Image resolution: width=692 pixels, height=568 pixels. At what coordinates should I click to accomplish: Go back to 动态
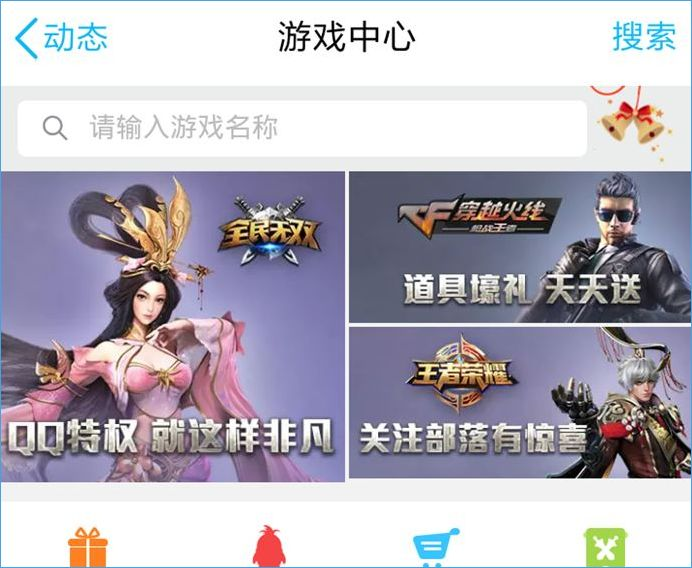pos(60,39)
